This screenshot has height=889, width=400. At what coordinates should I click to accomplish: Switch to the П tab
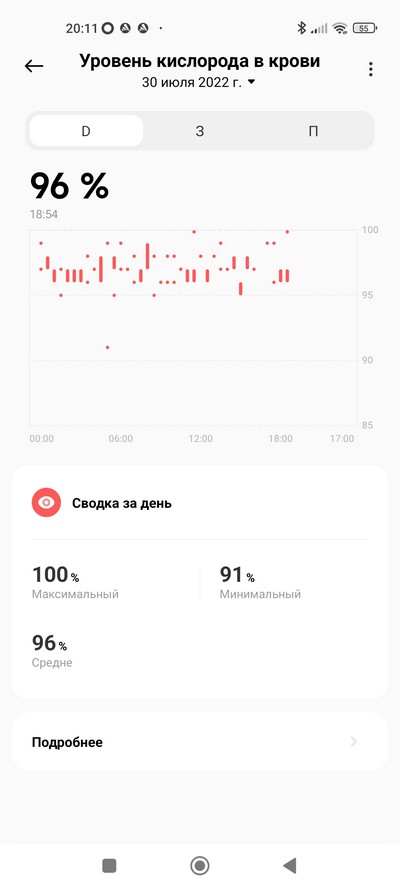point(313,131)
